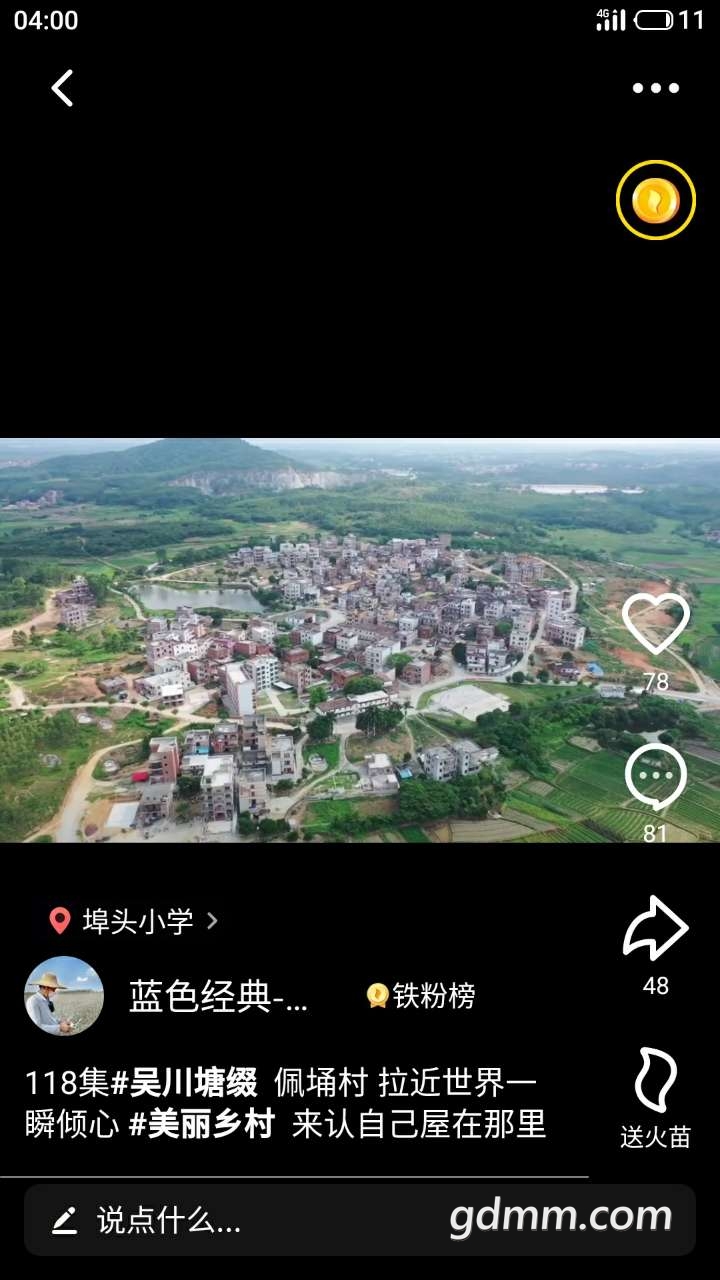Open the three-dot overflow menu

click(655, 88)
